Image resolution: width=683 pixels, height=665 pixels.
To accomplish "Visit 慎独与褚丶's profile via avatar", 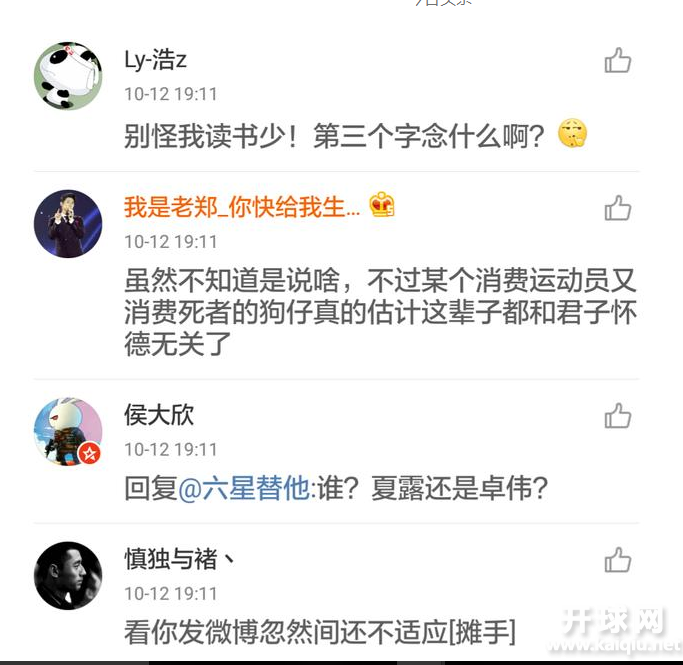I will [x=68, y=576].
